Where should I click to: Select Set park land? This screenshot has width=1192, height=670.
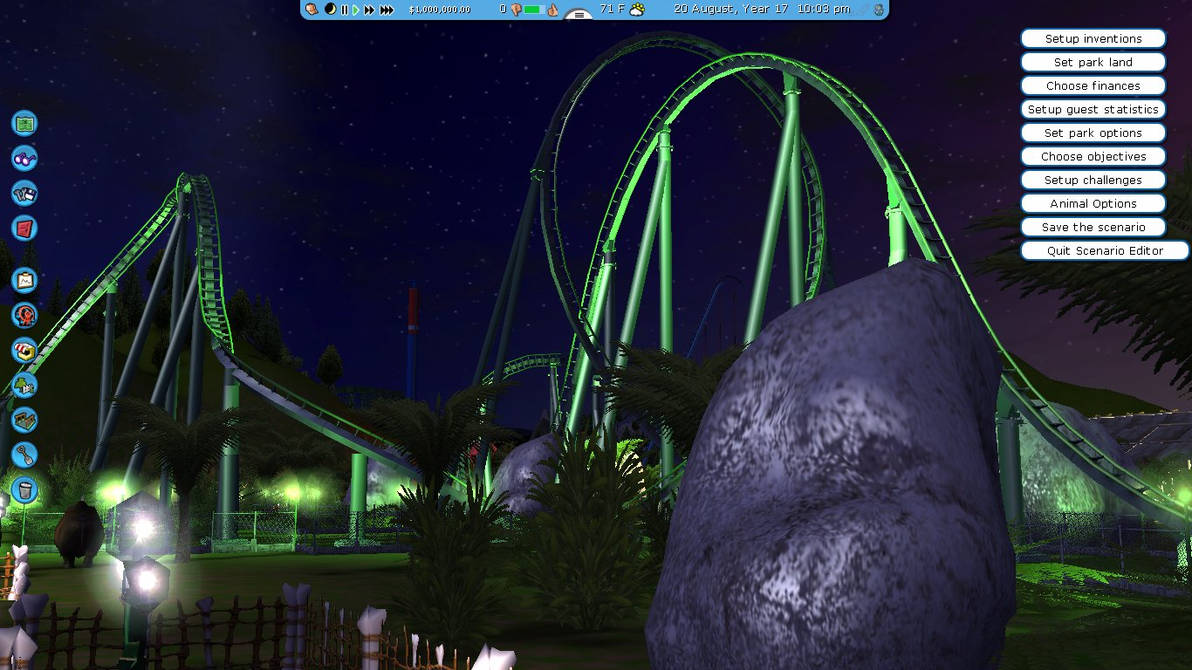point(1093,62)
